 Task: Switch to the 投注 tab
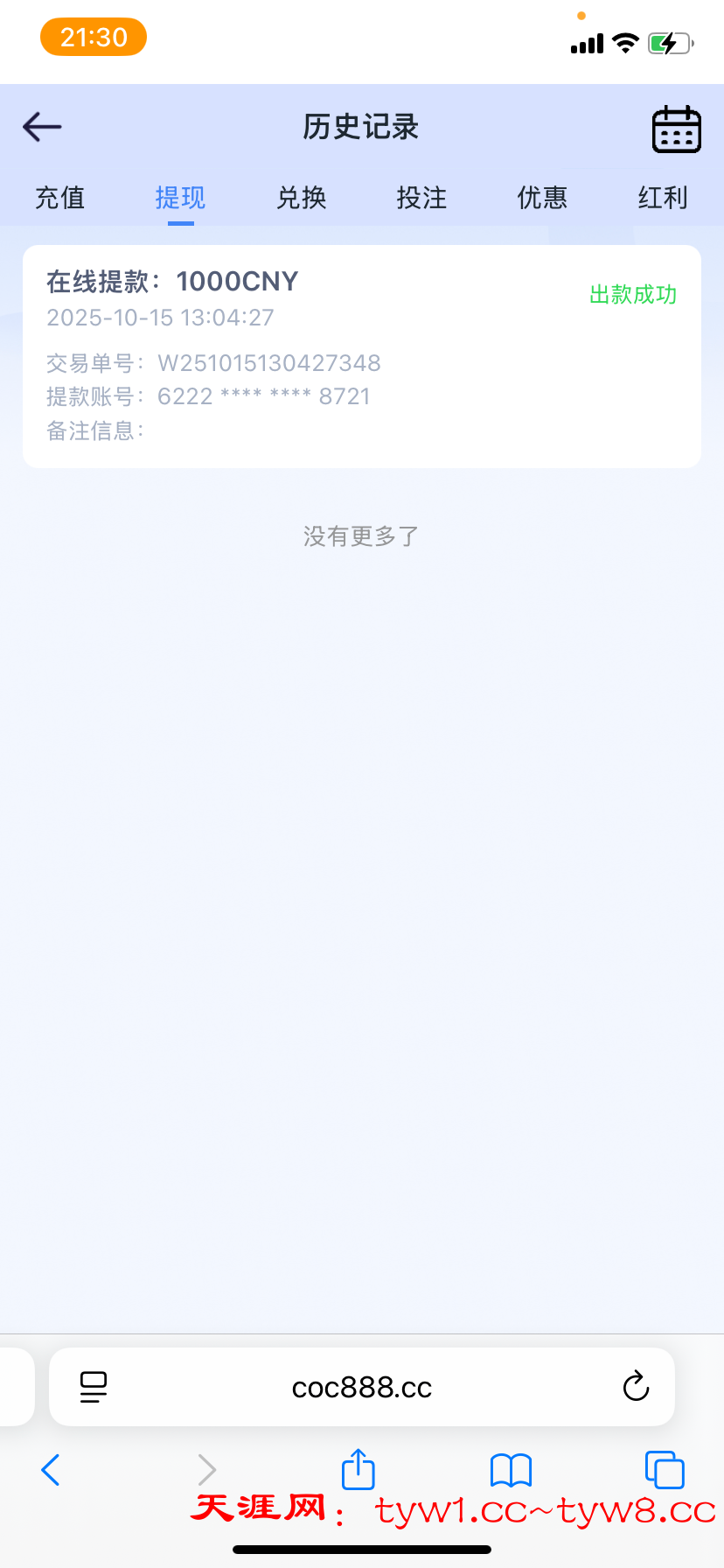(421, 199)
